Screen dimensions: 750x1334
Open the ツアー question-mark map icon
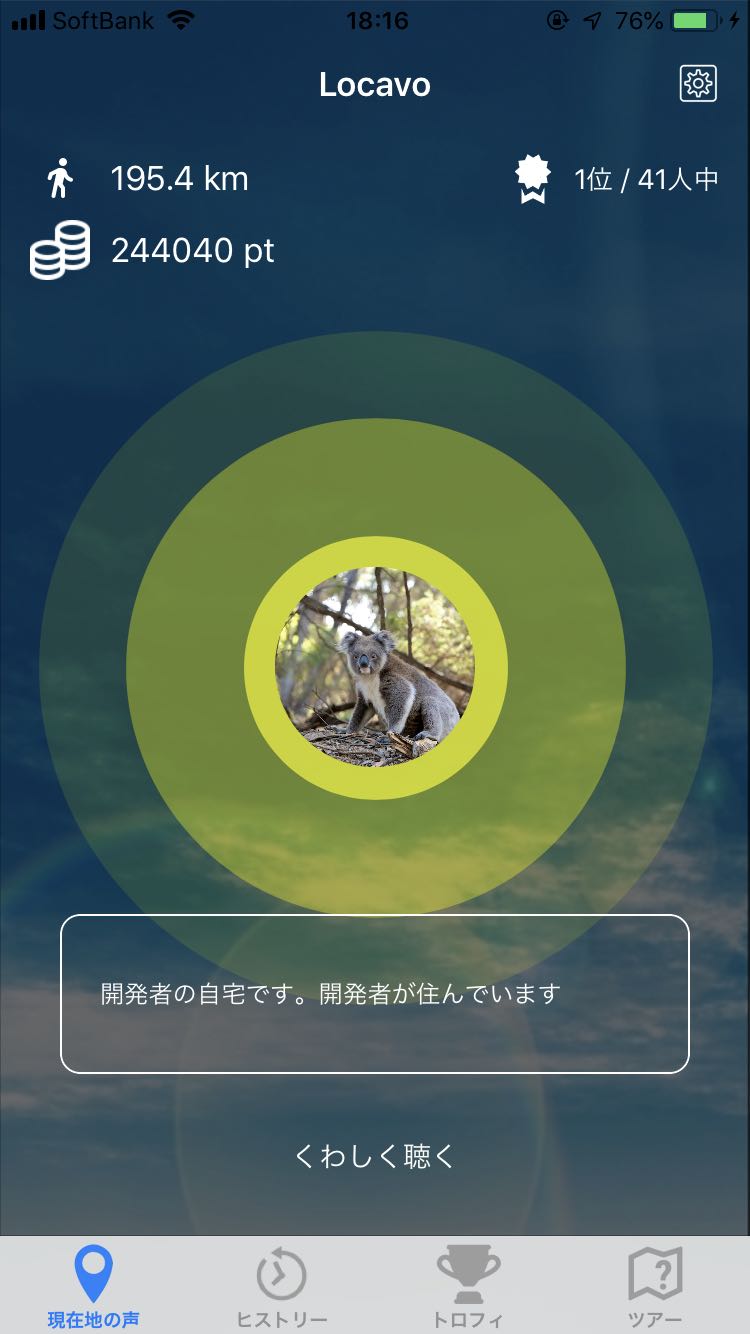click(x=656, y=1272)
